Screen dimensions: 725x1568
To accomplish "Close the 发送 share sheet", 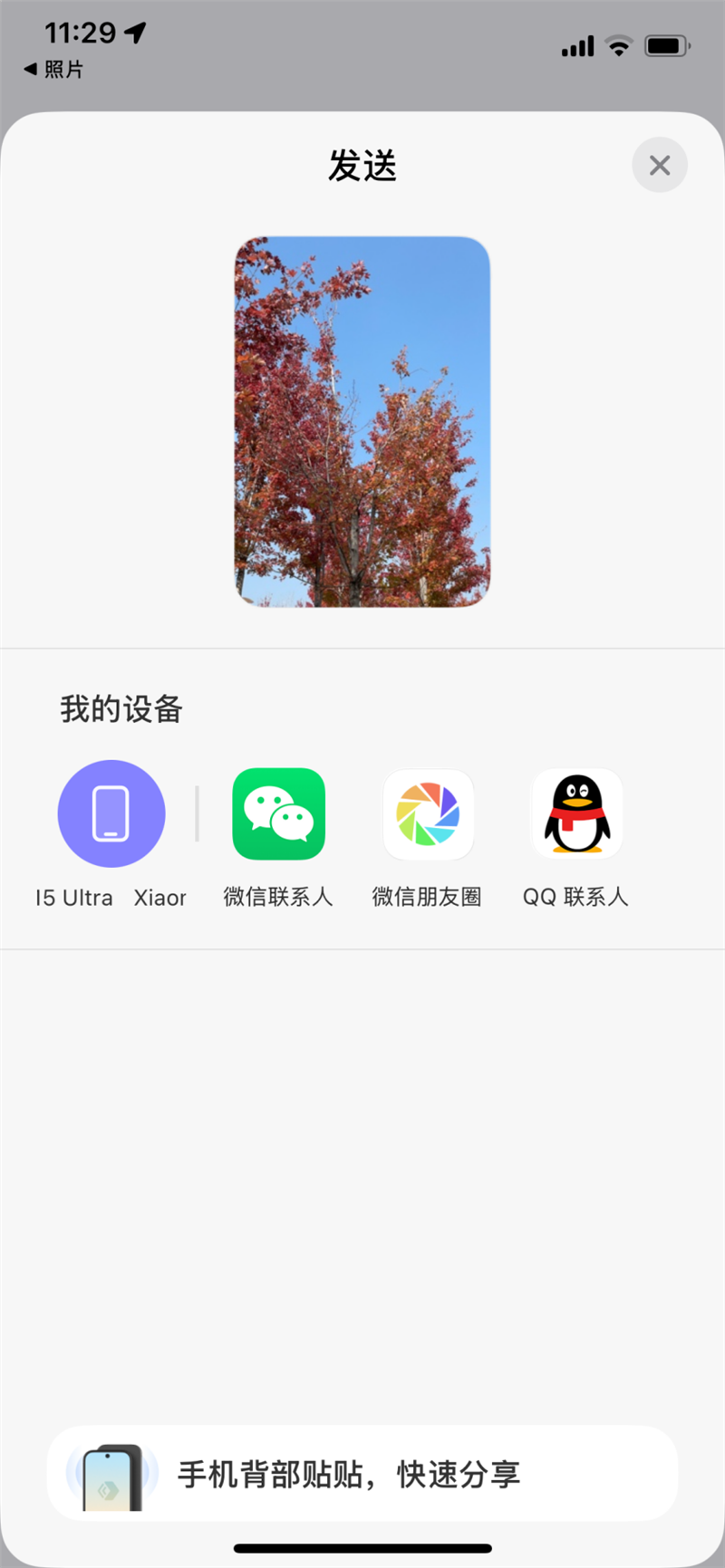I will click(659, 165).
